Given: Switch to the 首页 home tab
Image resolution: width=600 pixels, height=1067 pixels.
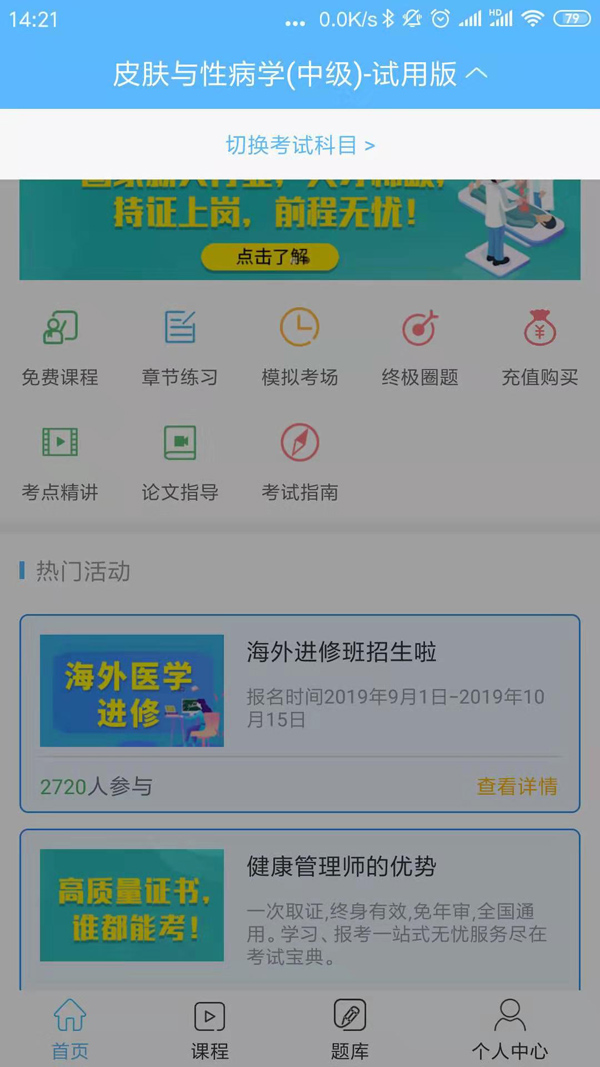Looking at the screenshot, I should [x=70, y=1029].
